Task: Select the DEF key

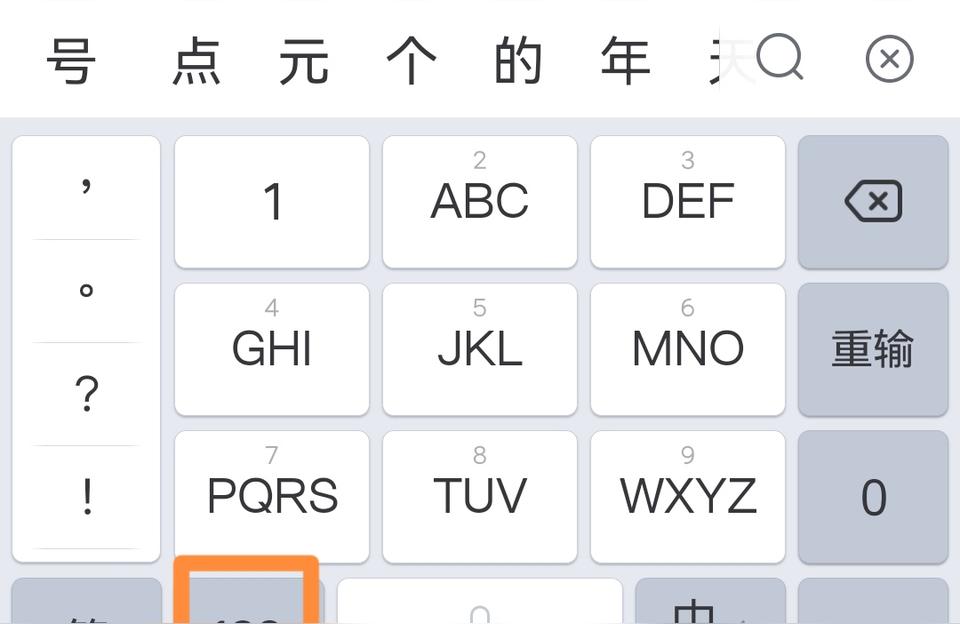Action: tap(688, 202)
